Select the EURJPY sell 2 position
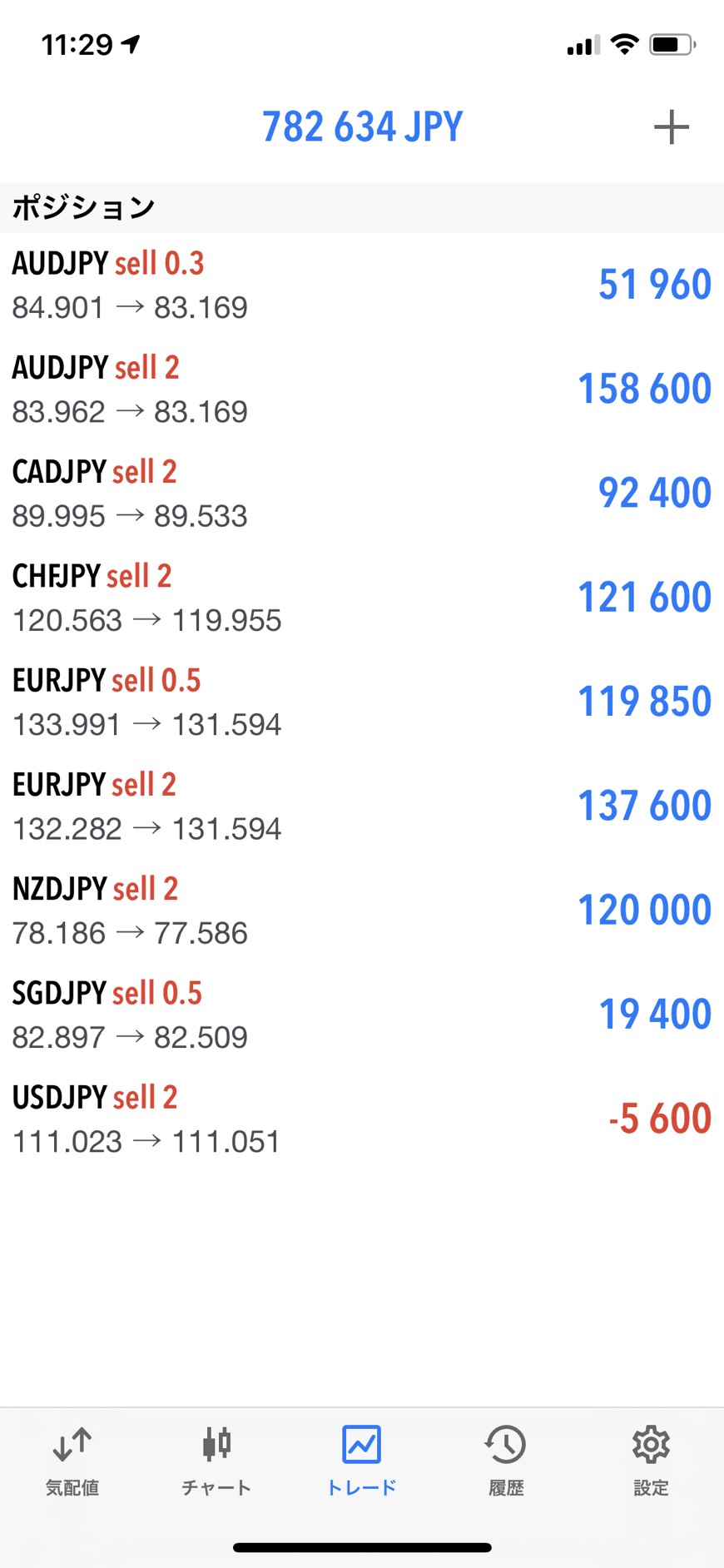This screenshot has height=1568, width=724. pyautogui.click(x=361, y=806)
